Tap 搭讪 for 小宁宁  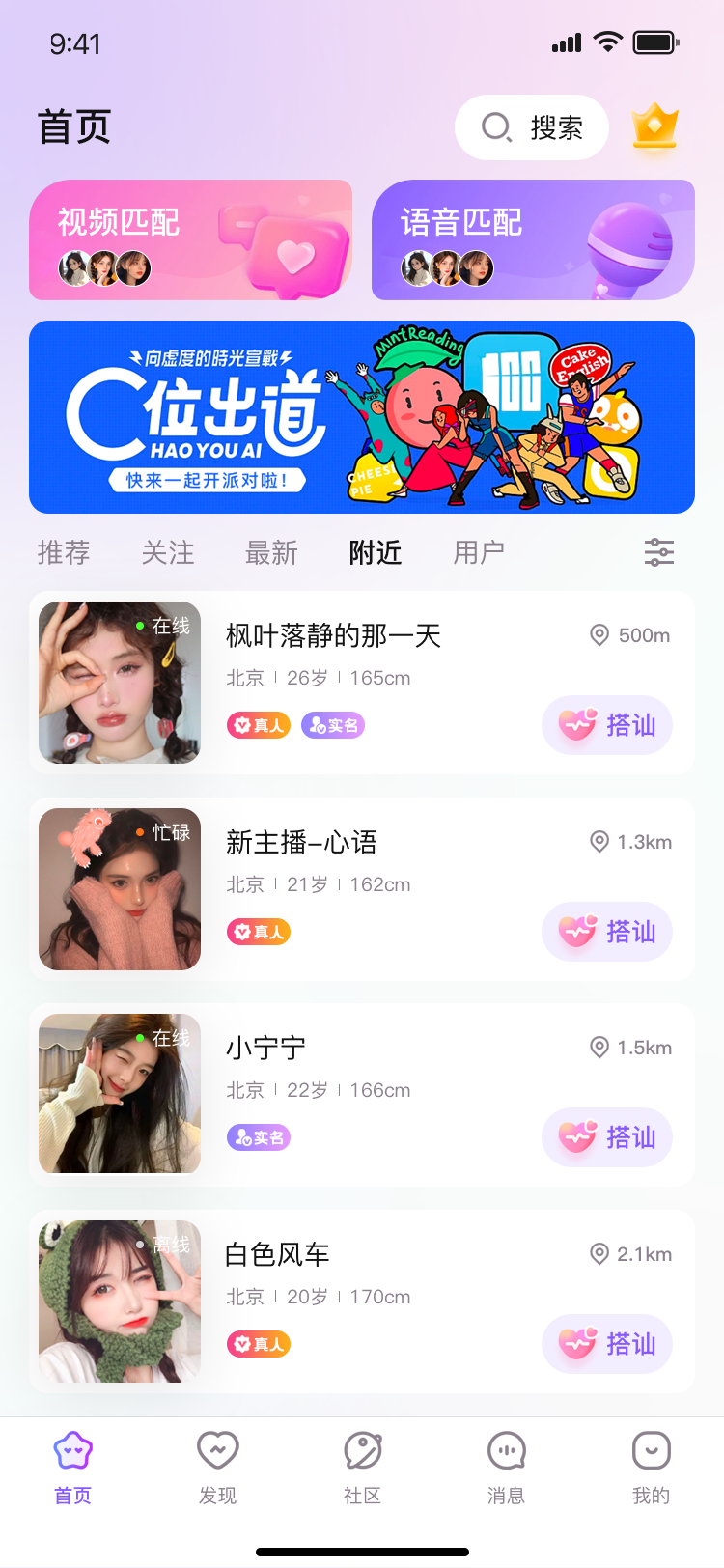tap(607, 1137)
